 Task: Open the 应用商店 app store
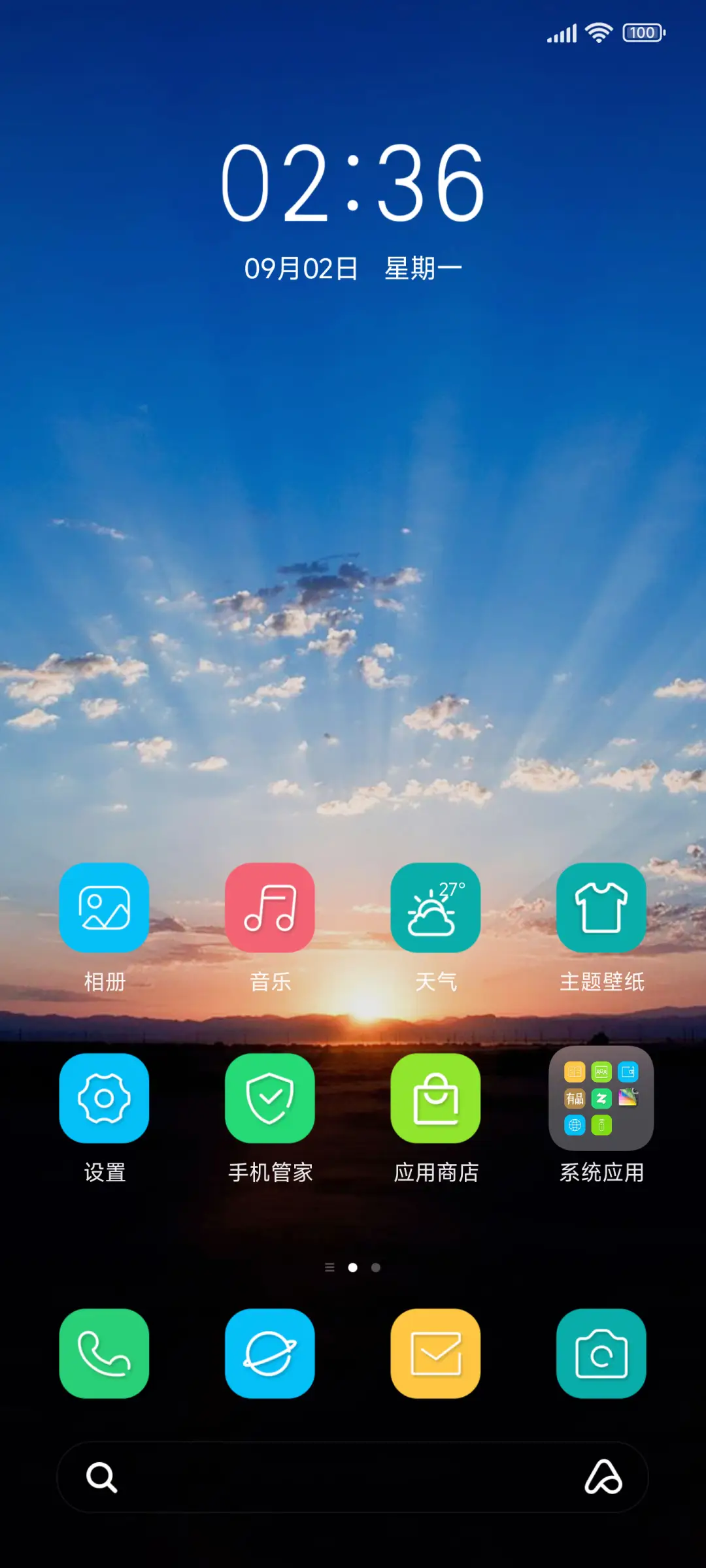tap(436, 1098)
